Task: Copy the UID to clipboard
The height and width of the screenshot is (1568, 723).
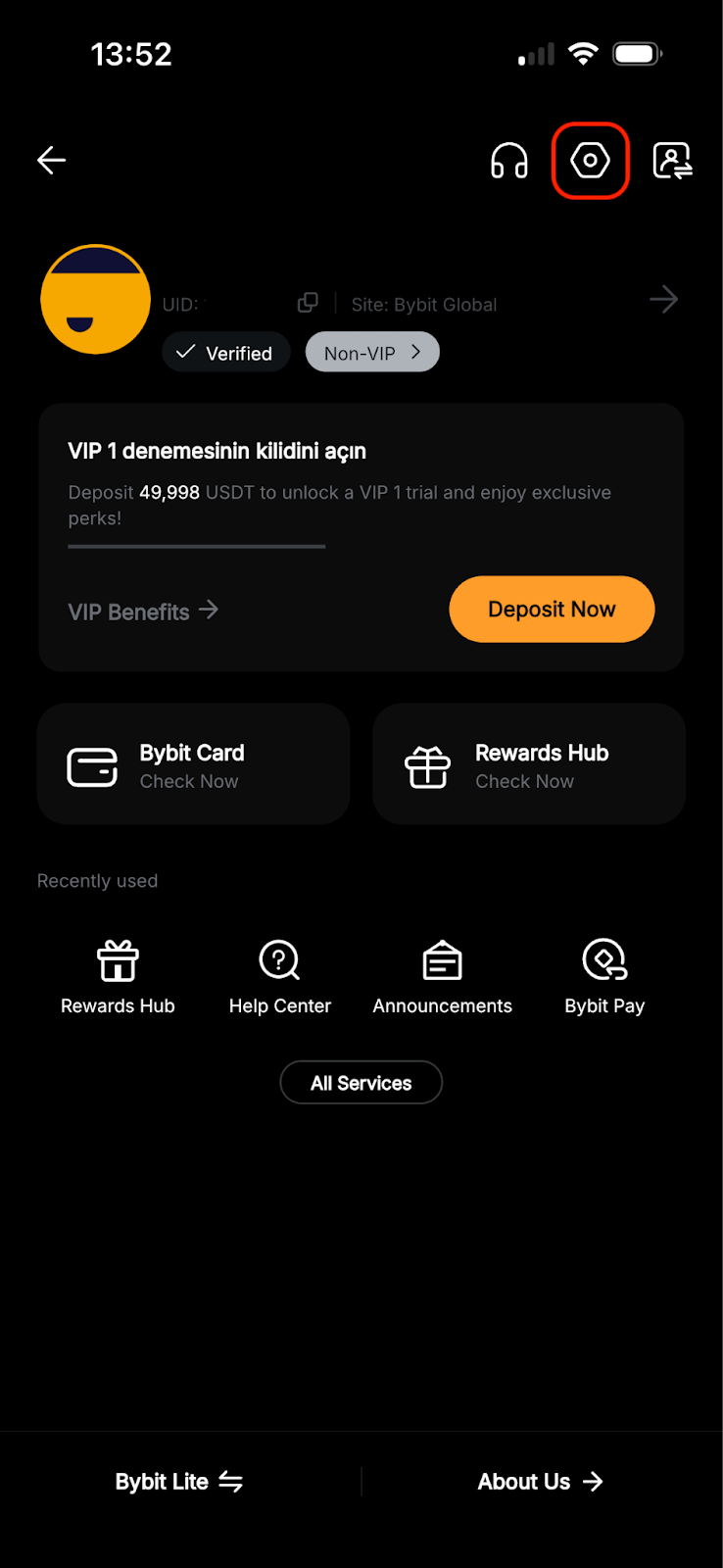Action: coord(308,303)
